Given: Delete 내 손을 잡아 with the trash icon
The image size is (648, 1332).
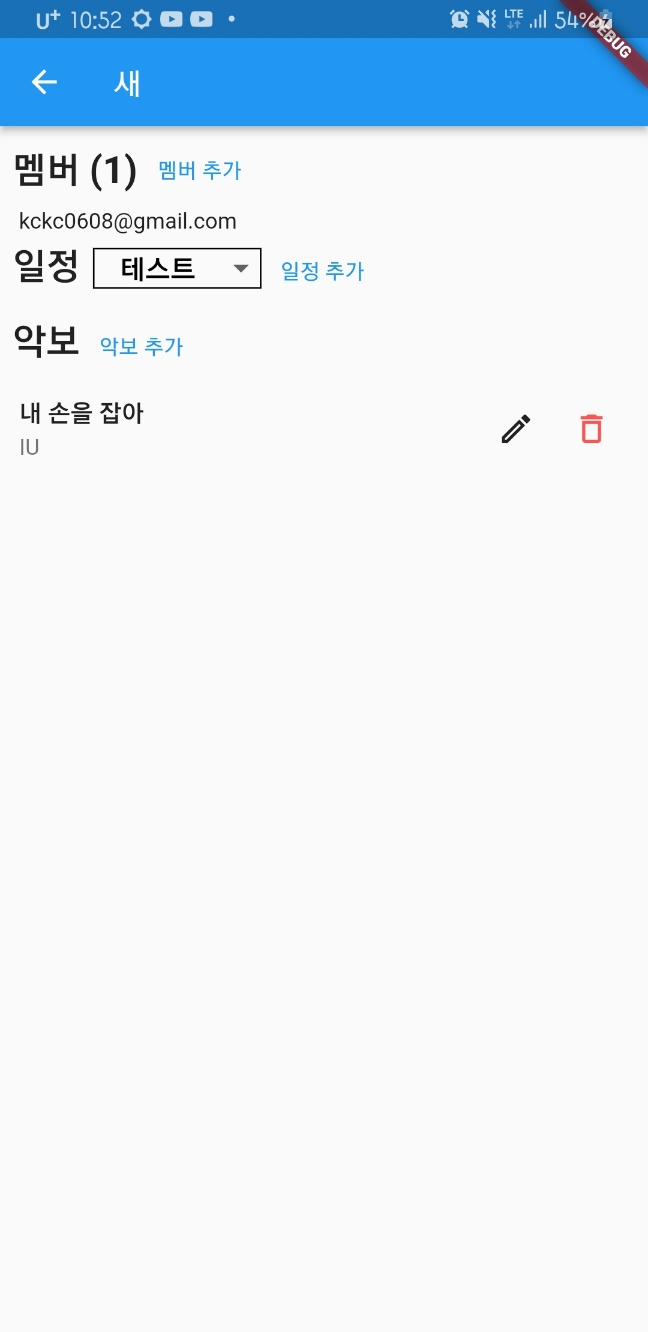Looking at the screenshot, I should click(592, 429).
